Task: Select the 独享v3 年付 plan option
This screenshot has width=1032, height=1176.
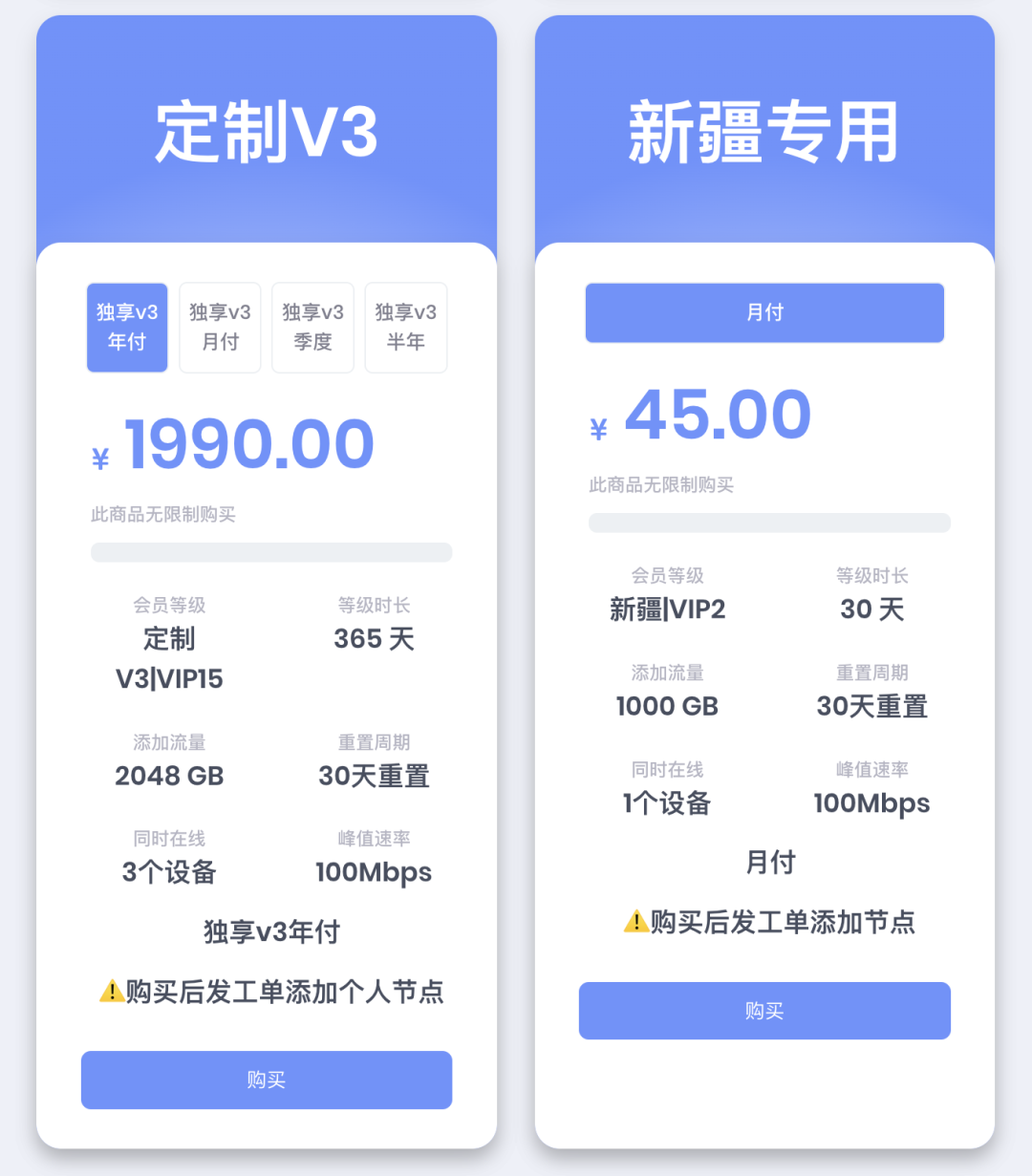Action: 127,328
